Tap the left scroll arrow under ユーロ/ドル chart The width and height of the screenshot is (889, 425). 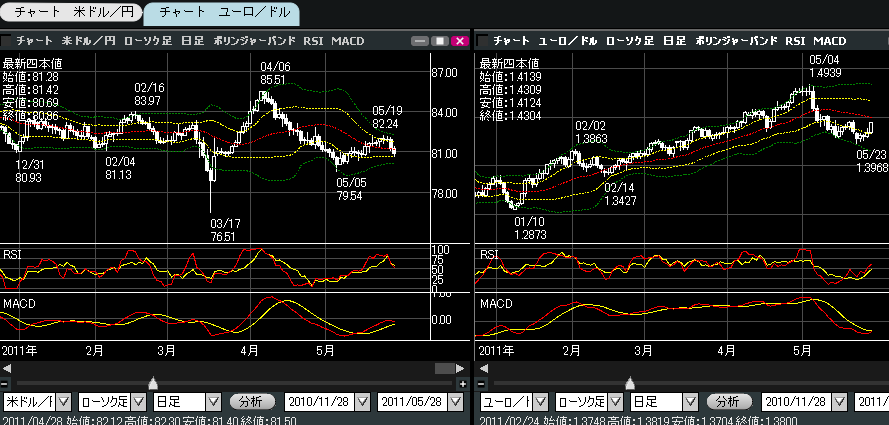pyautogui.click(x=484, y=368)
